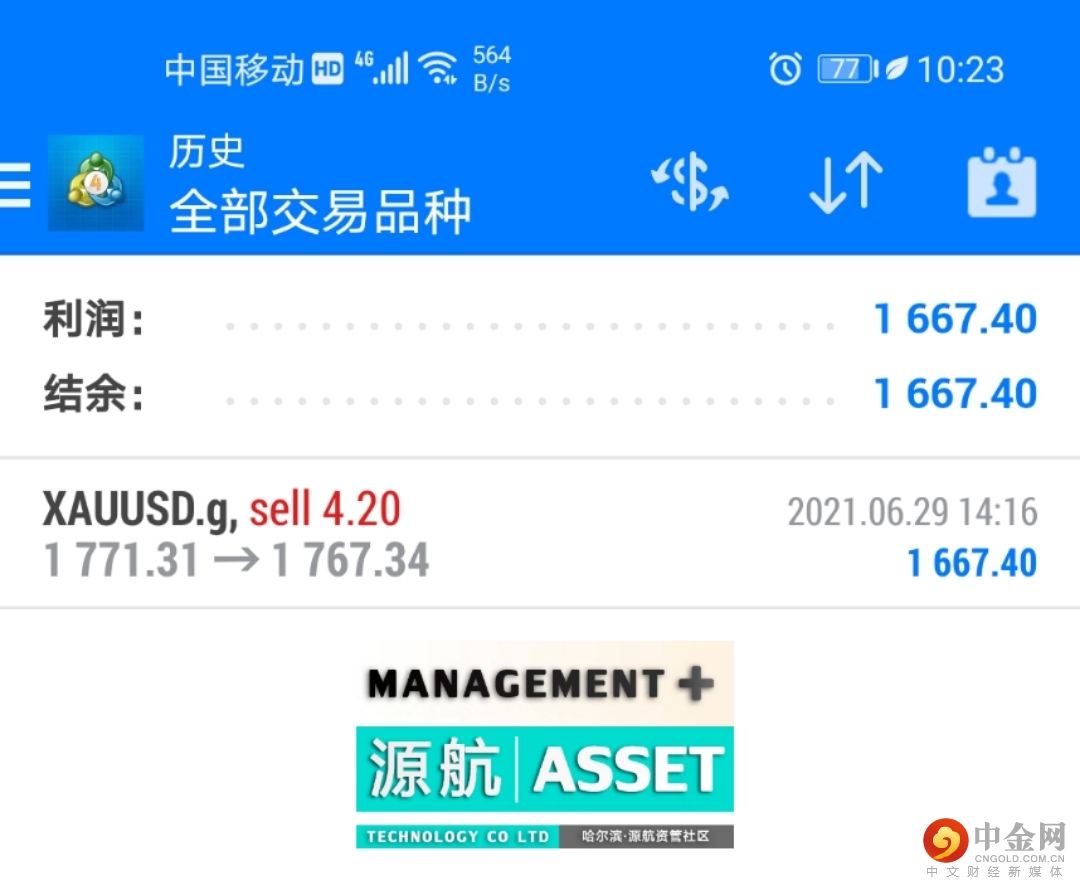Open the sort order arrows

coord(845,185)
